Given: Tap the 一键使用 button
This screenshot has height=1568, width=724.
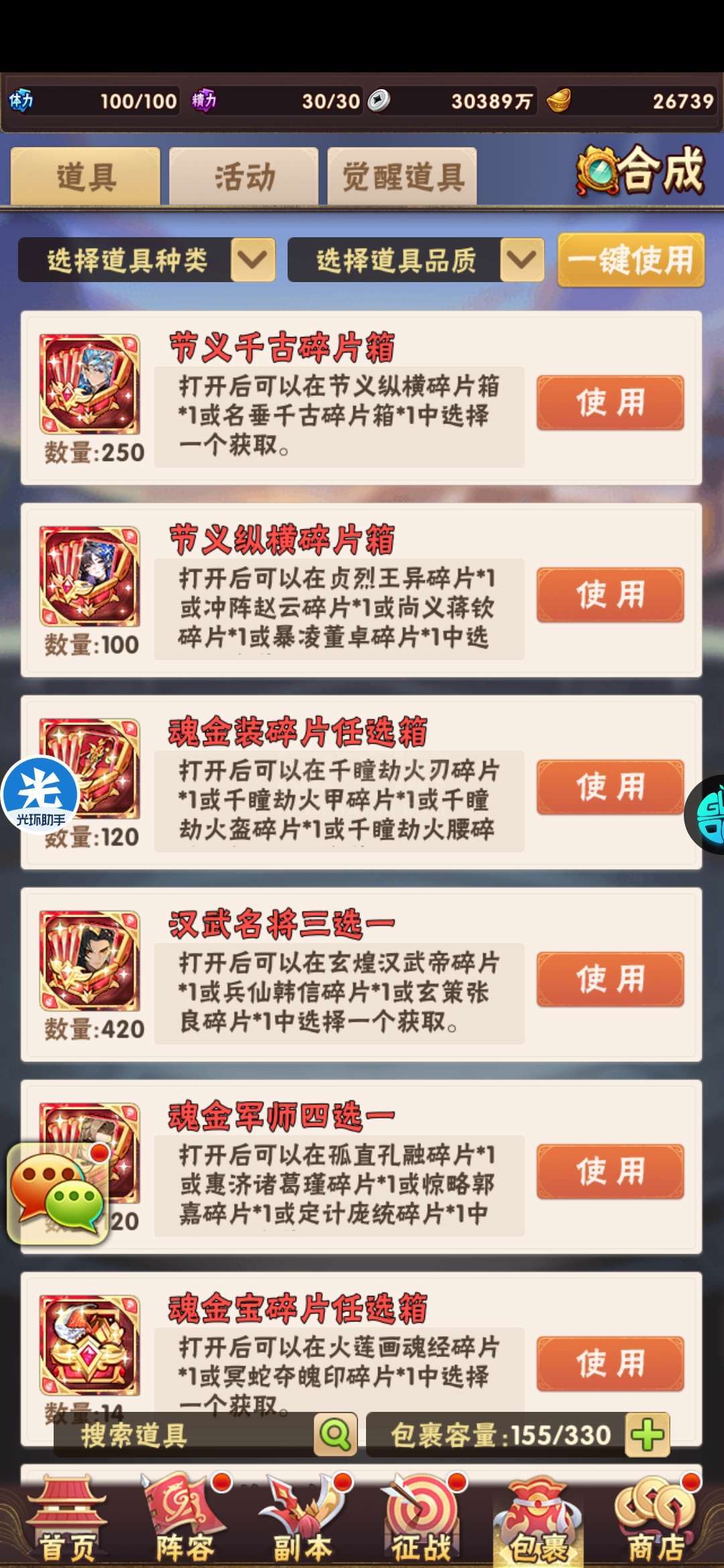Looking at the screenshot, I should (631, 260).
